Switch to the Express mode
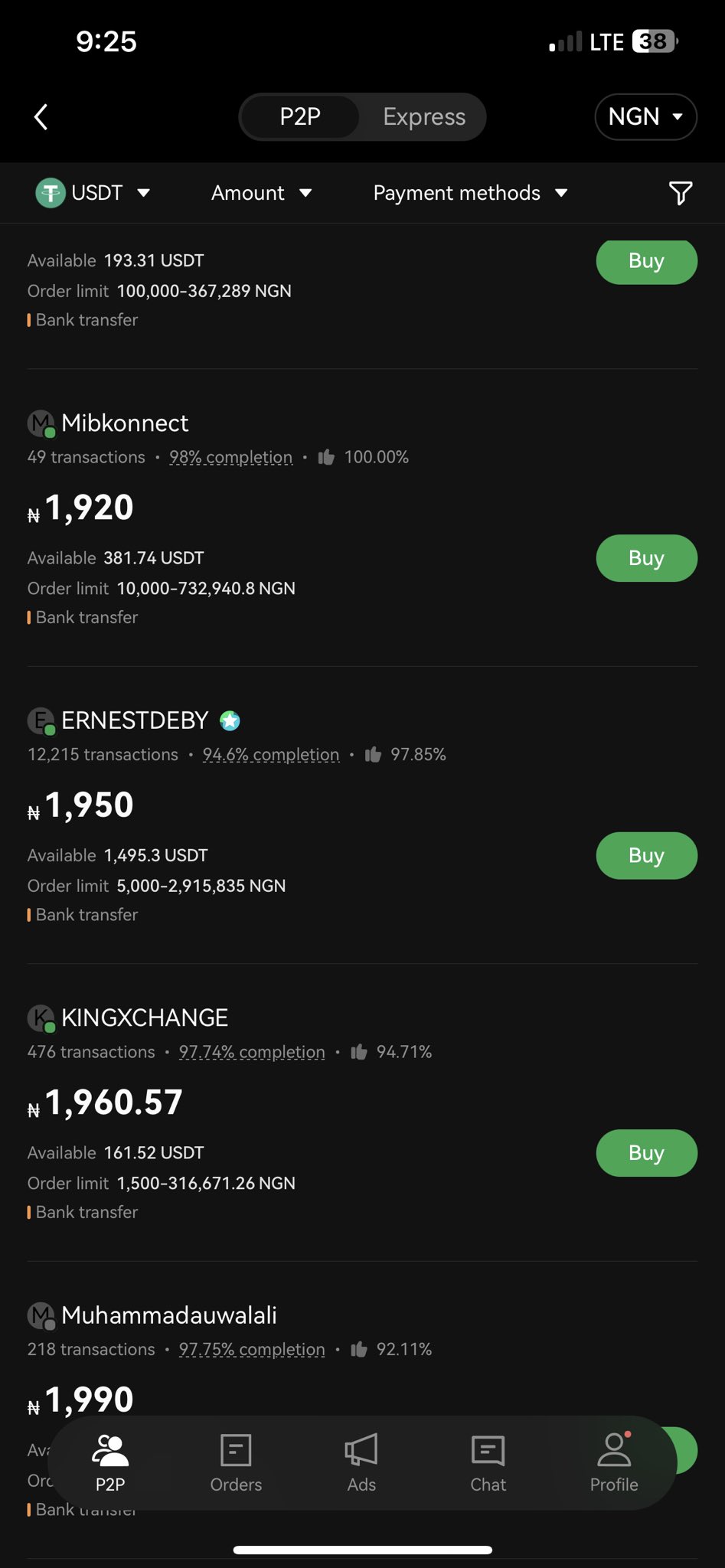The width and height of the screenshot is (725, 1568). 423,117
